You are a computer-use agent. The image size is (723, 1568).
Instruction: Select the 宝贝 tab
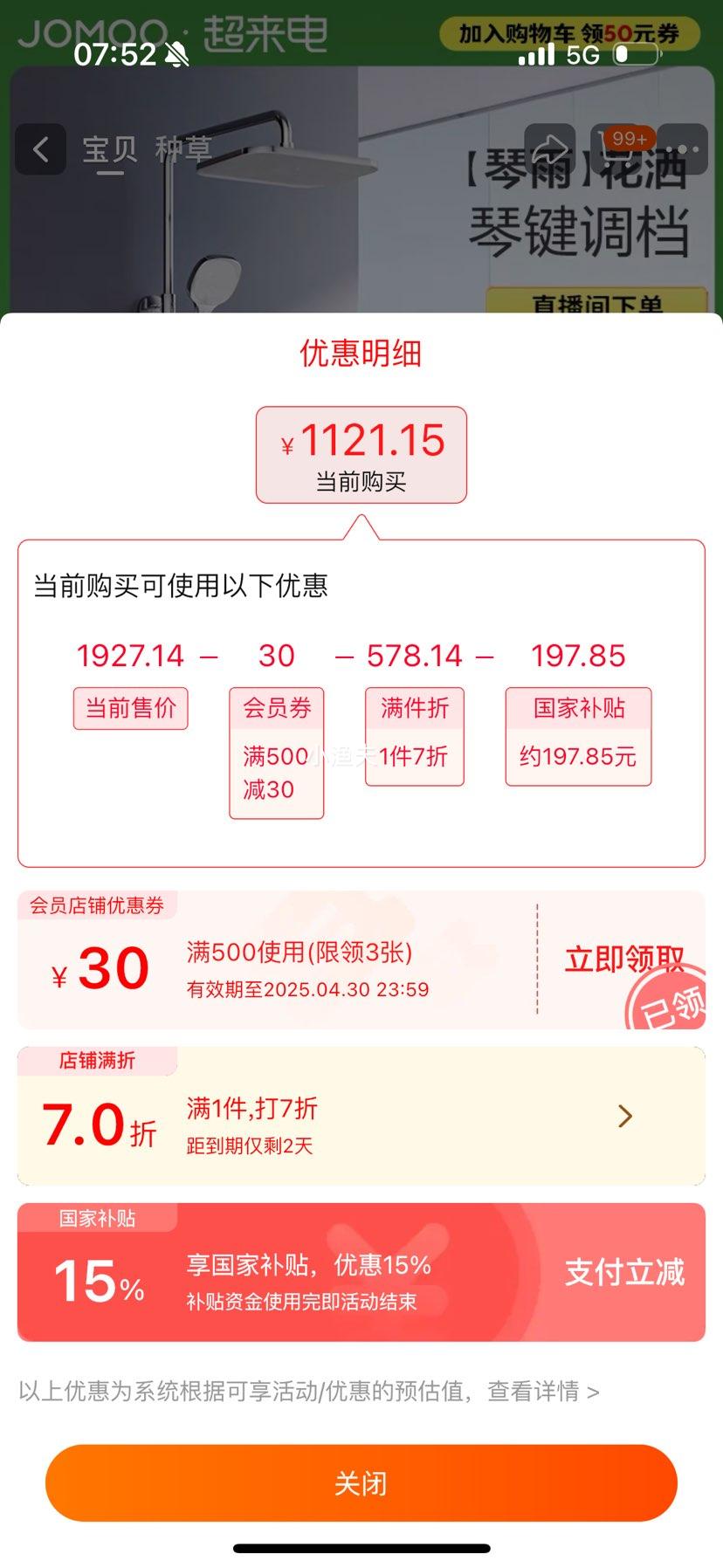110,149
